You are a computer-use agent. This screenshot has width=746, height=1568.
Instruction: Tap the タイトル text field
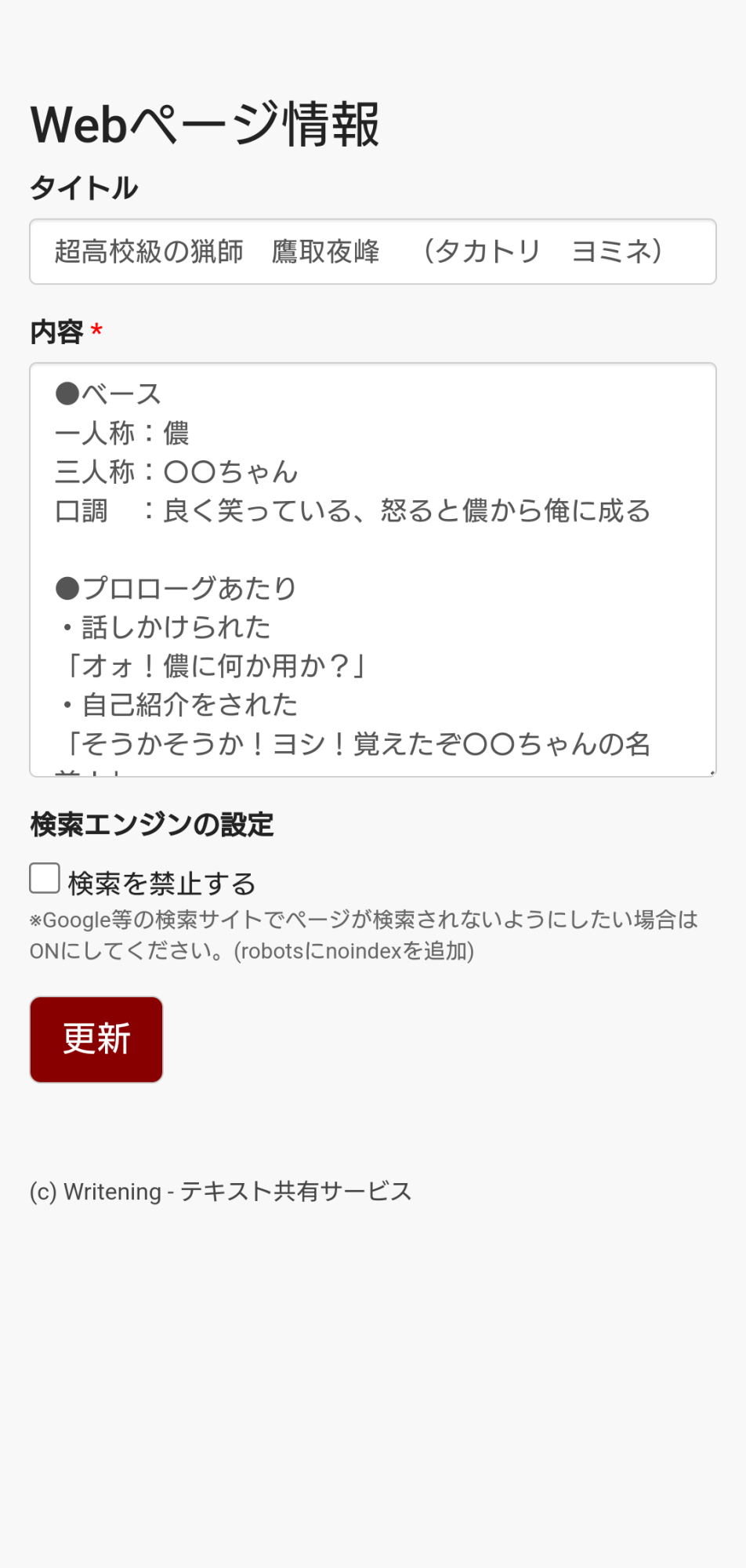tap(373, 252)
